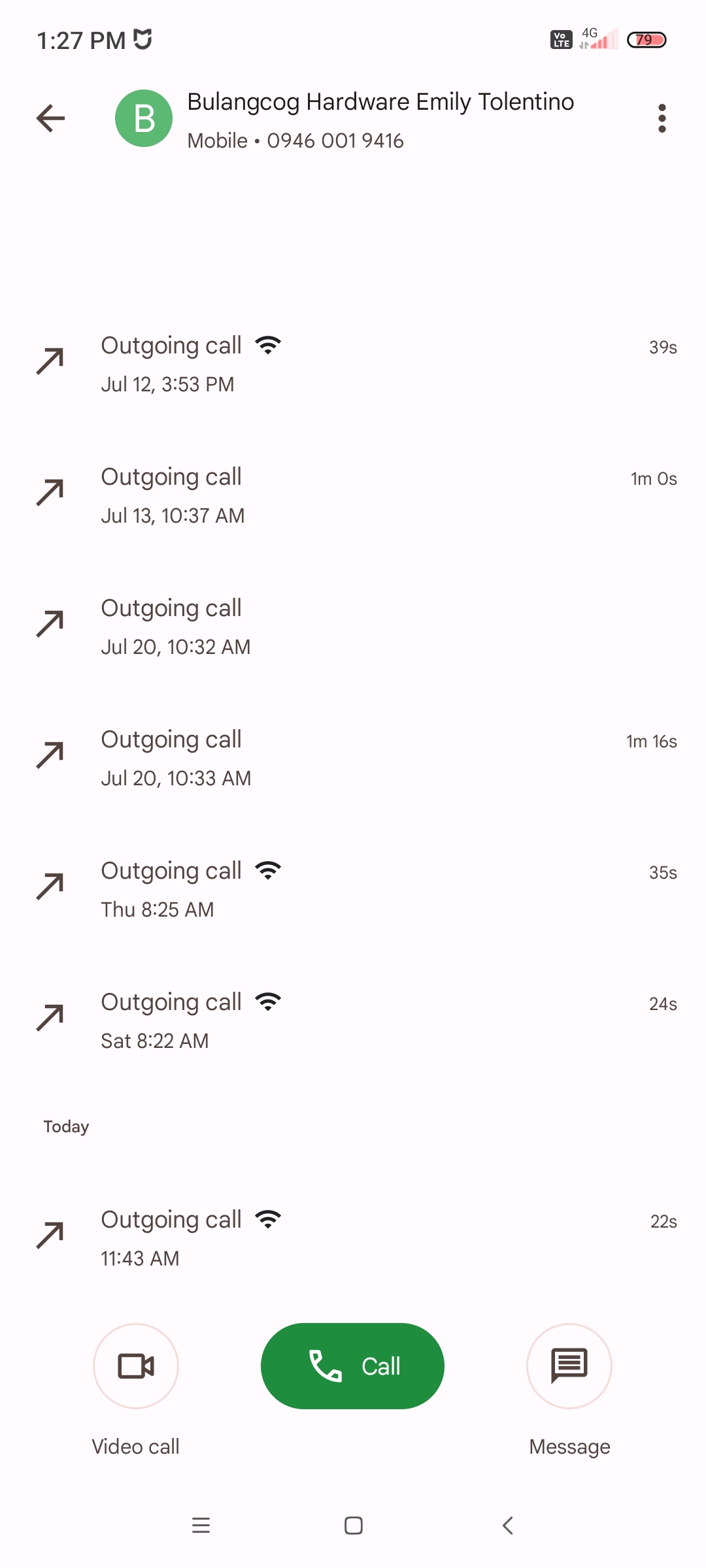The width and height of the screenshot is (706, 1568).
Task: Open today's 11:43 AM outgoing call
Action: 353,1238
